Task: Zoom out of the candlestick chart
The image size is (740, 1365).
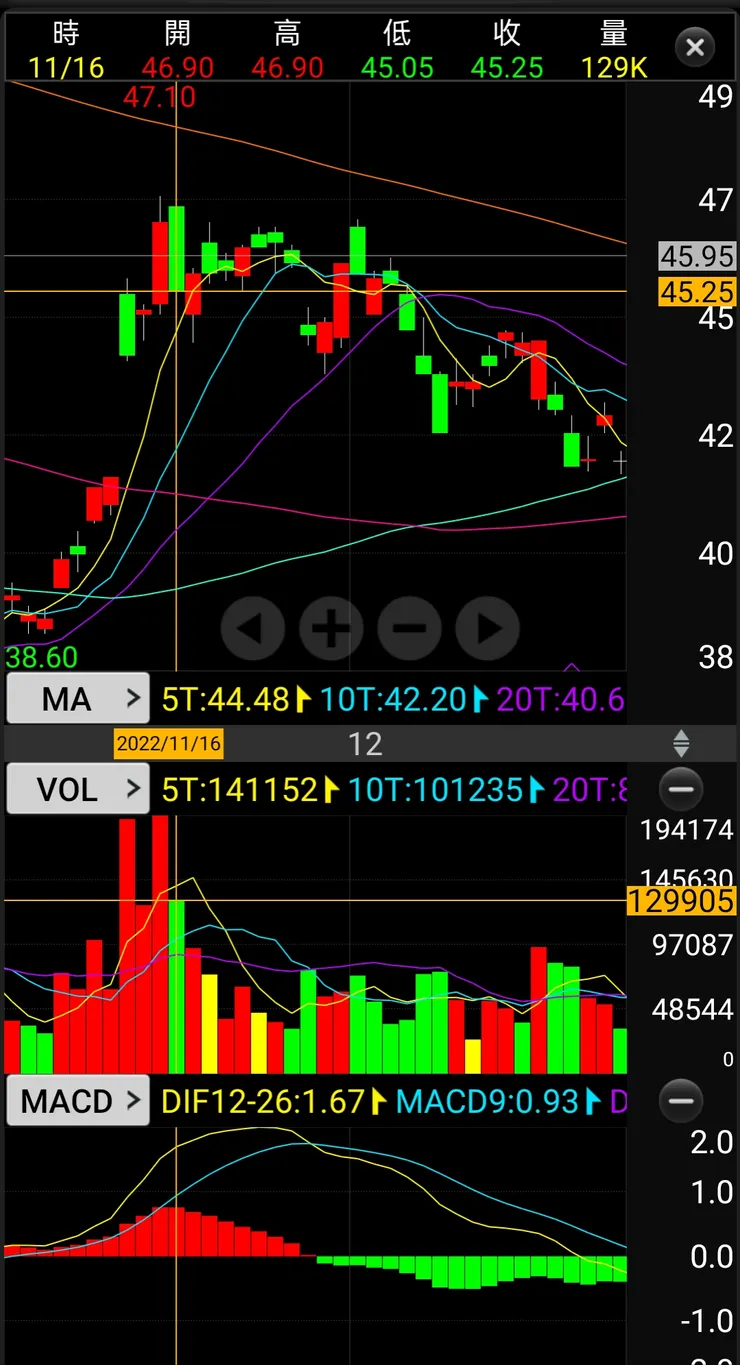Action: (410, 628)
